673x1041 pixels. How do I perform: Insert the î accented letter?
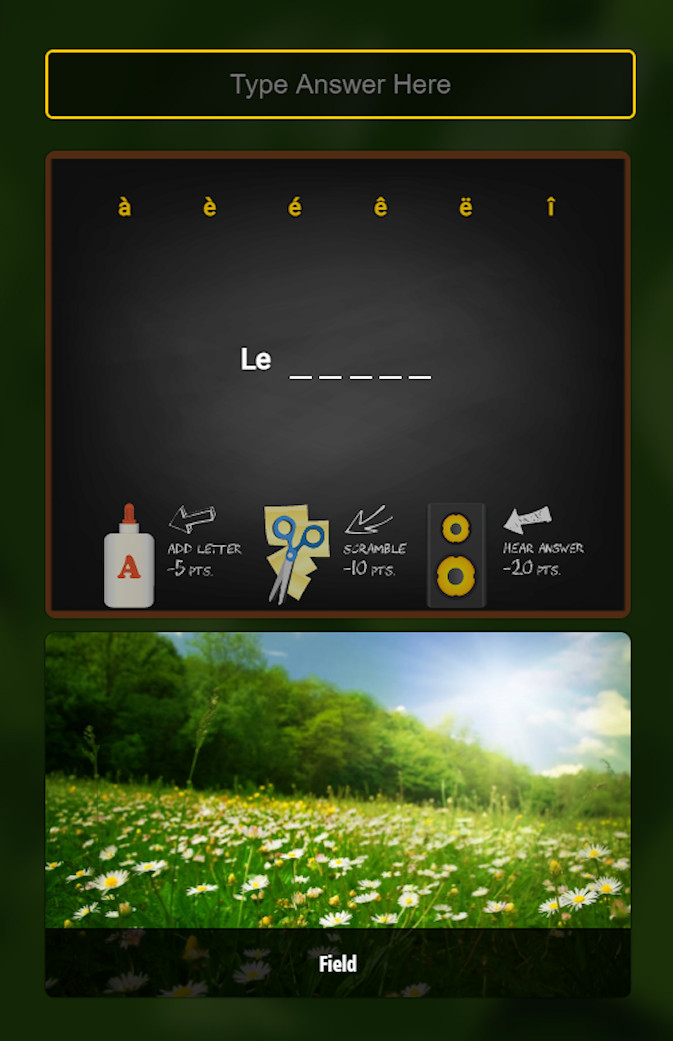(x=551, y=207)
